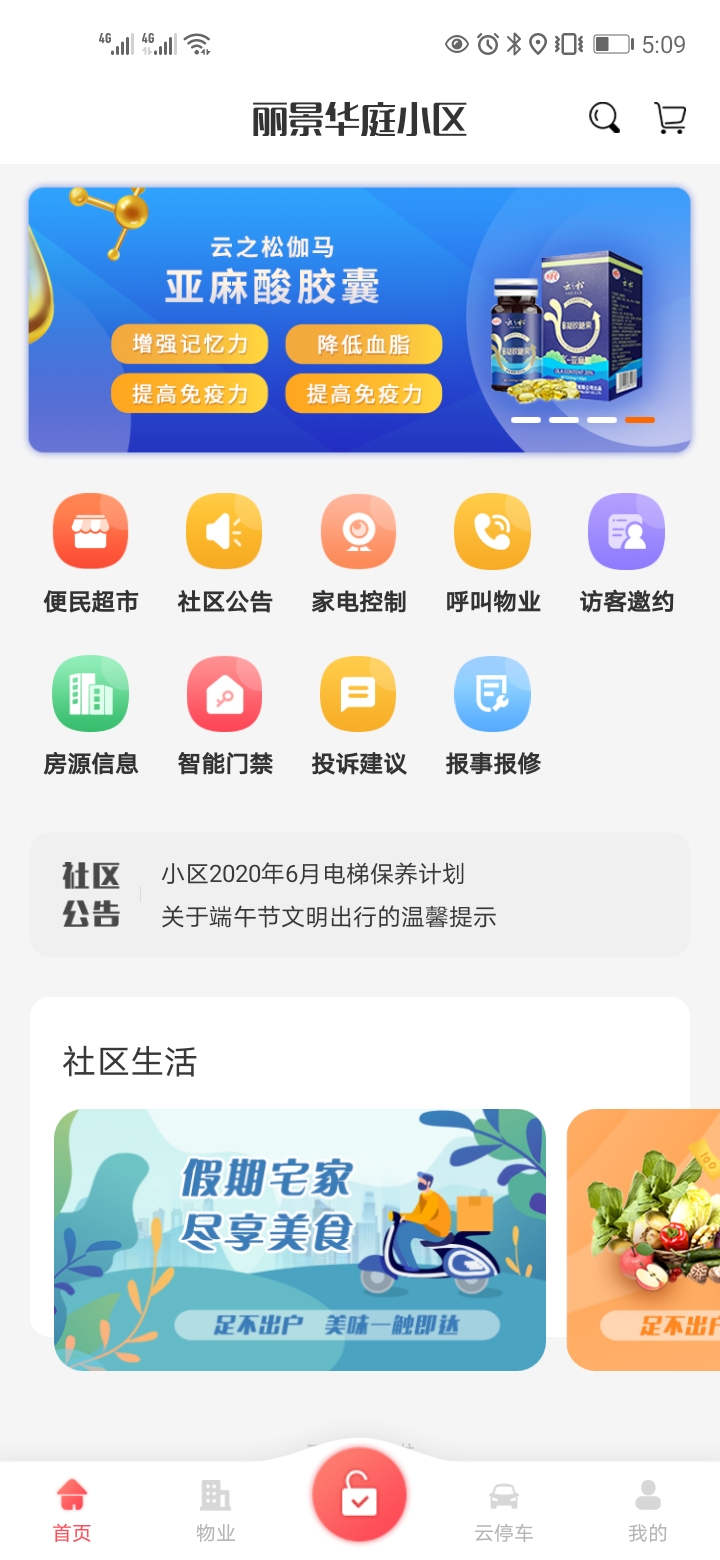Open the 假期宅家尽享美食 card
Screen dimensions: 720x1560
click(300, 1239)
